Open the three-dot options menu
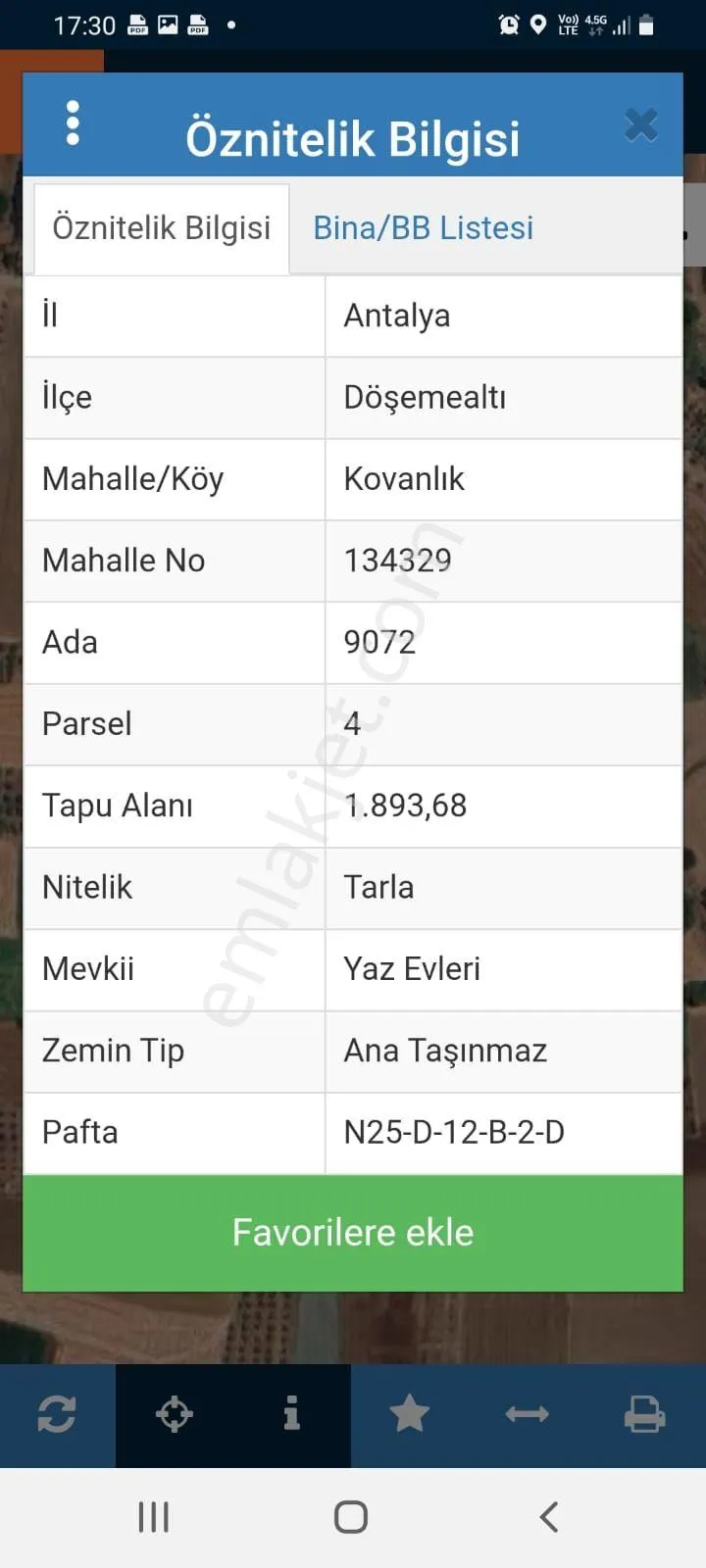Image resolution: width=706 pixels, height=1568 pixels. coord(72,124)
